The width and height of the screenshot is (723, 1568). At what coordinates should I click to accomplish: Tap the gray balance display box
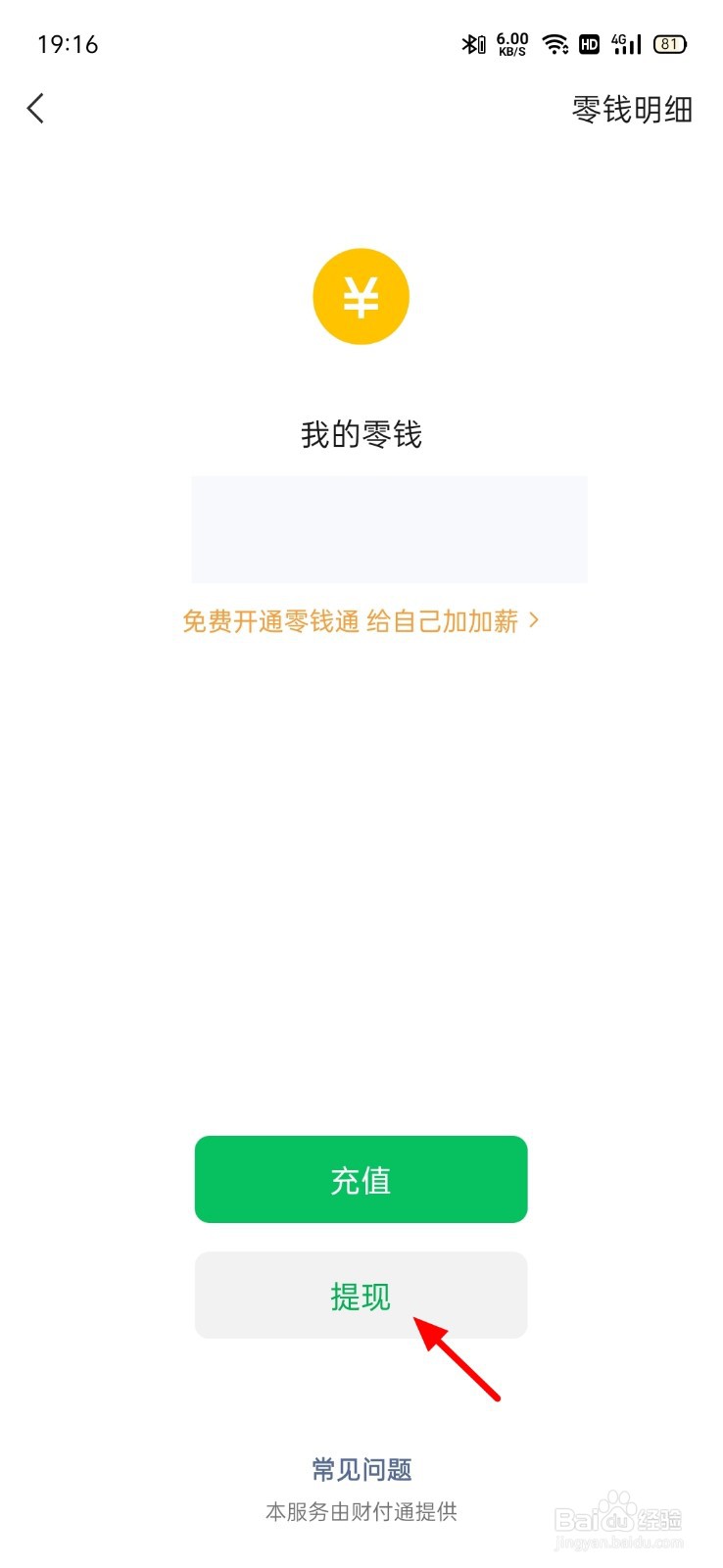389,528
